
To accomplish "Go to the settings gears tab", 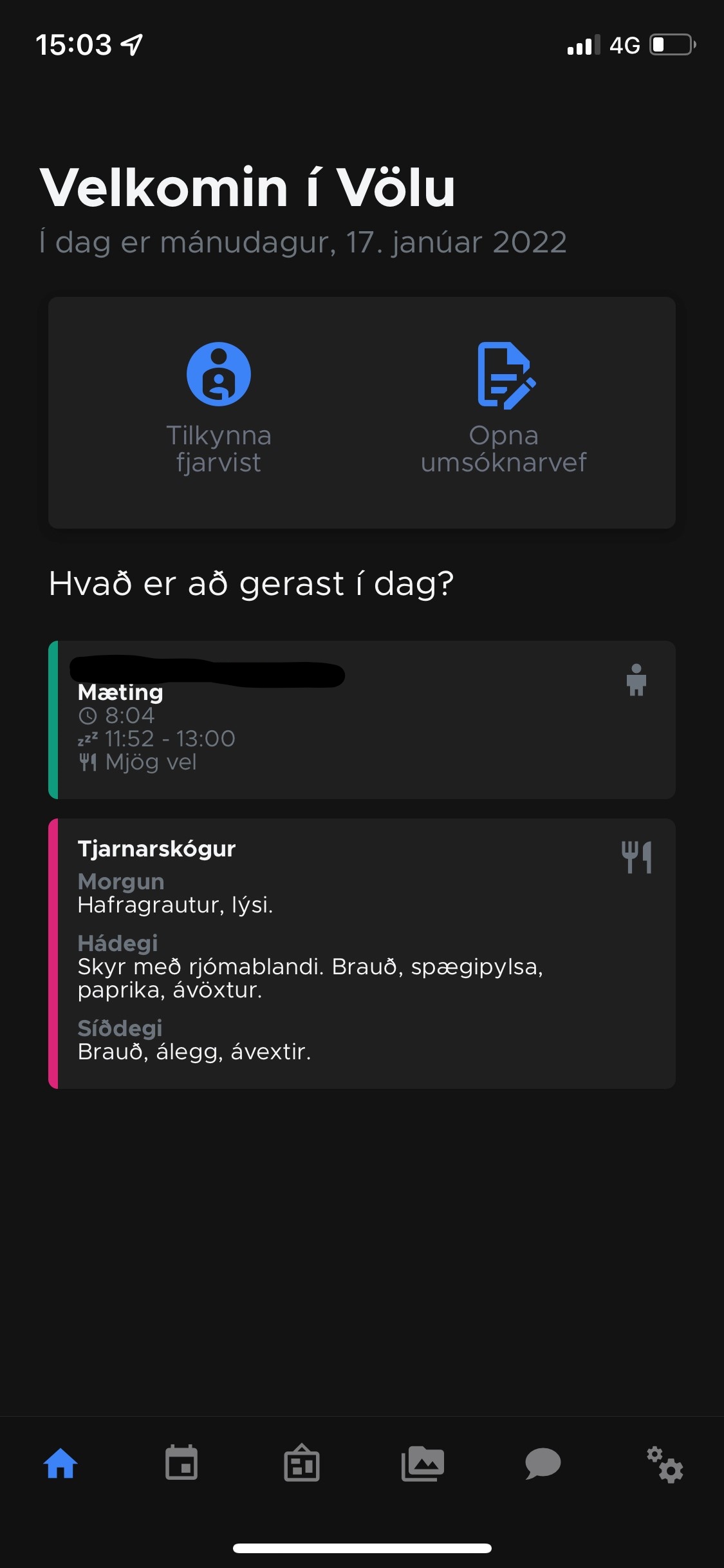I will (665, 1464).
